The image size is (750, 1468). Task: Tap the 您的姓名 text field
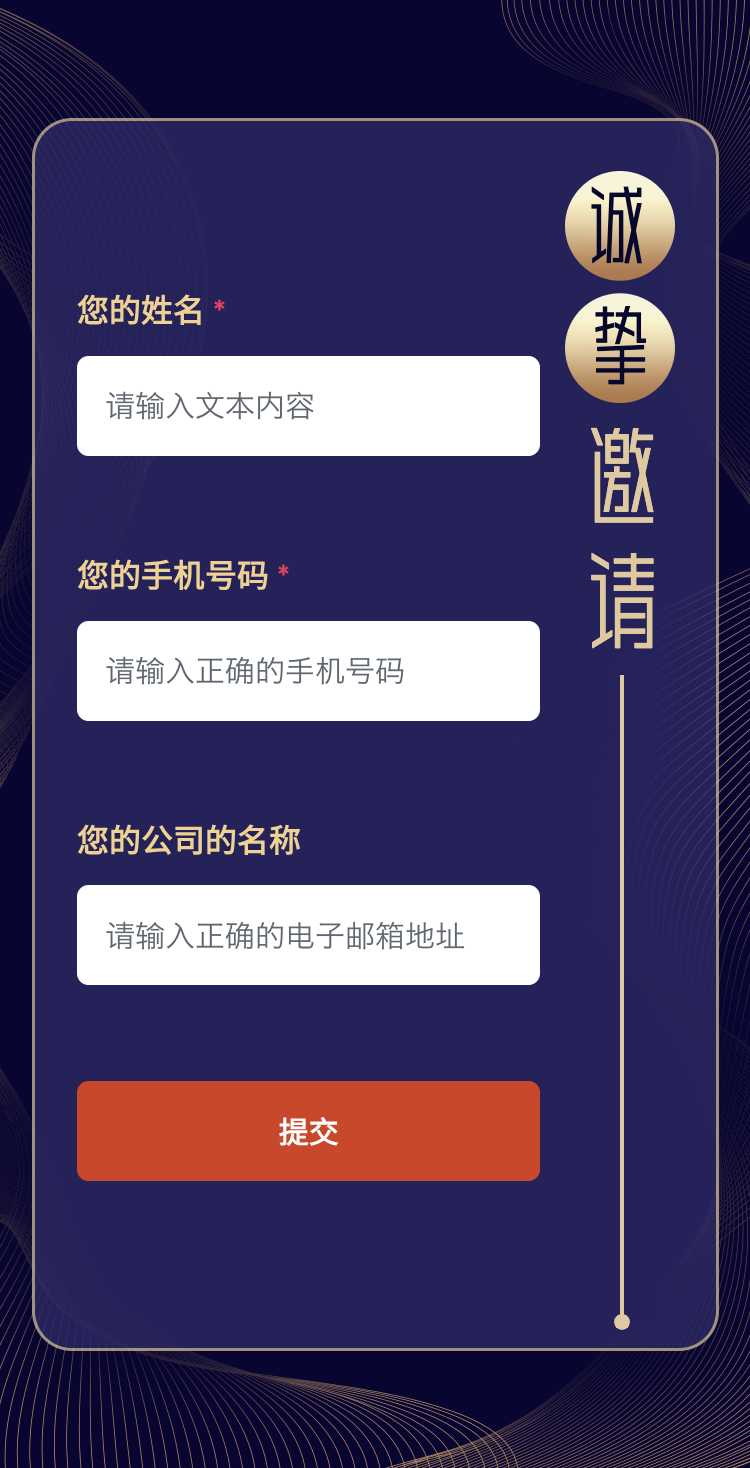point(308,406)
